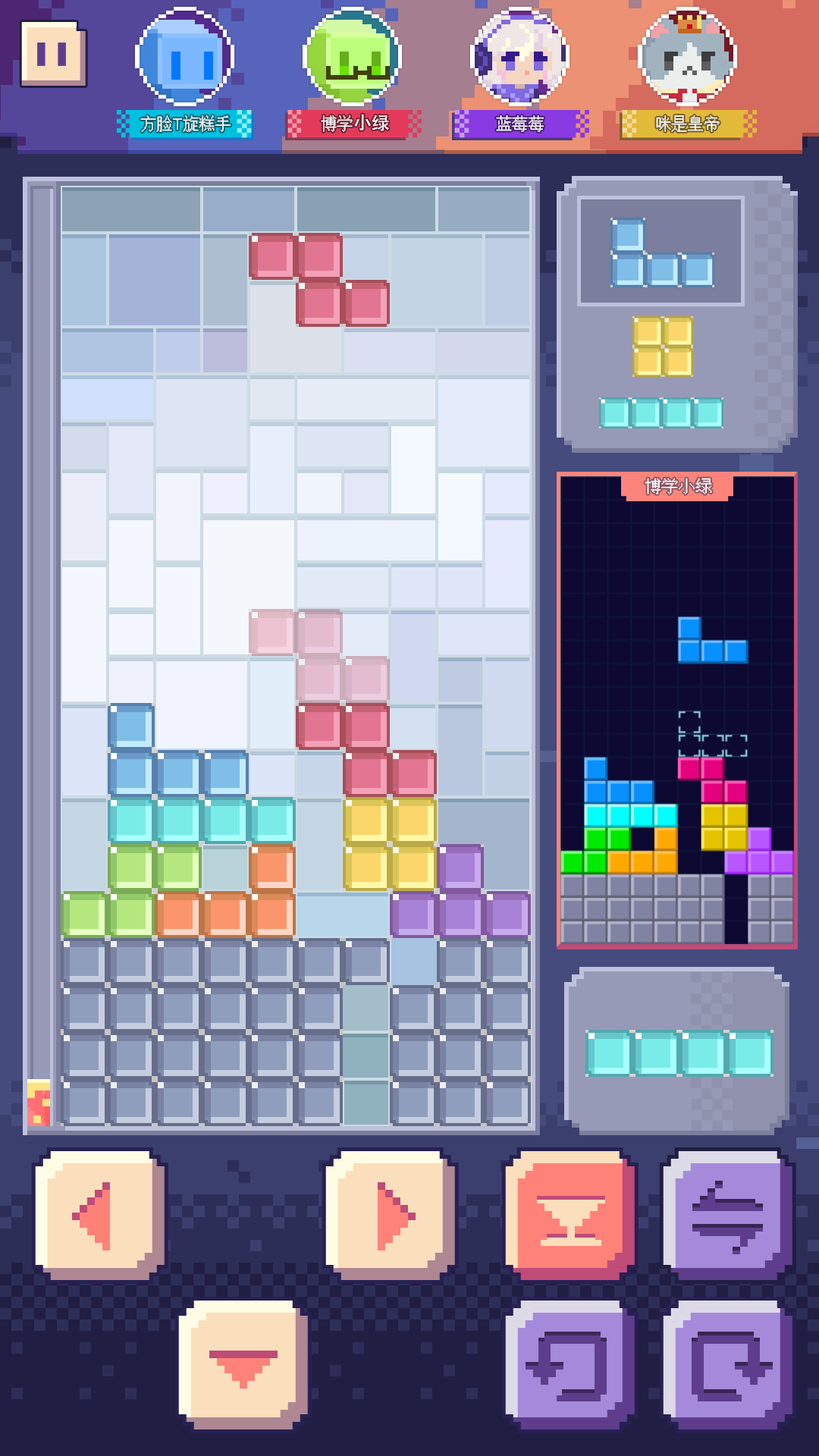Select player 蓝莓莓 avatar
Screen dimensions: 819x1456
(519, 58)
